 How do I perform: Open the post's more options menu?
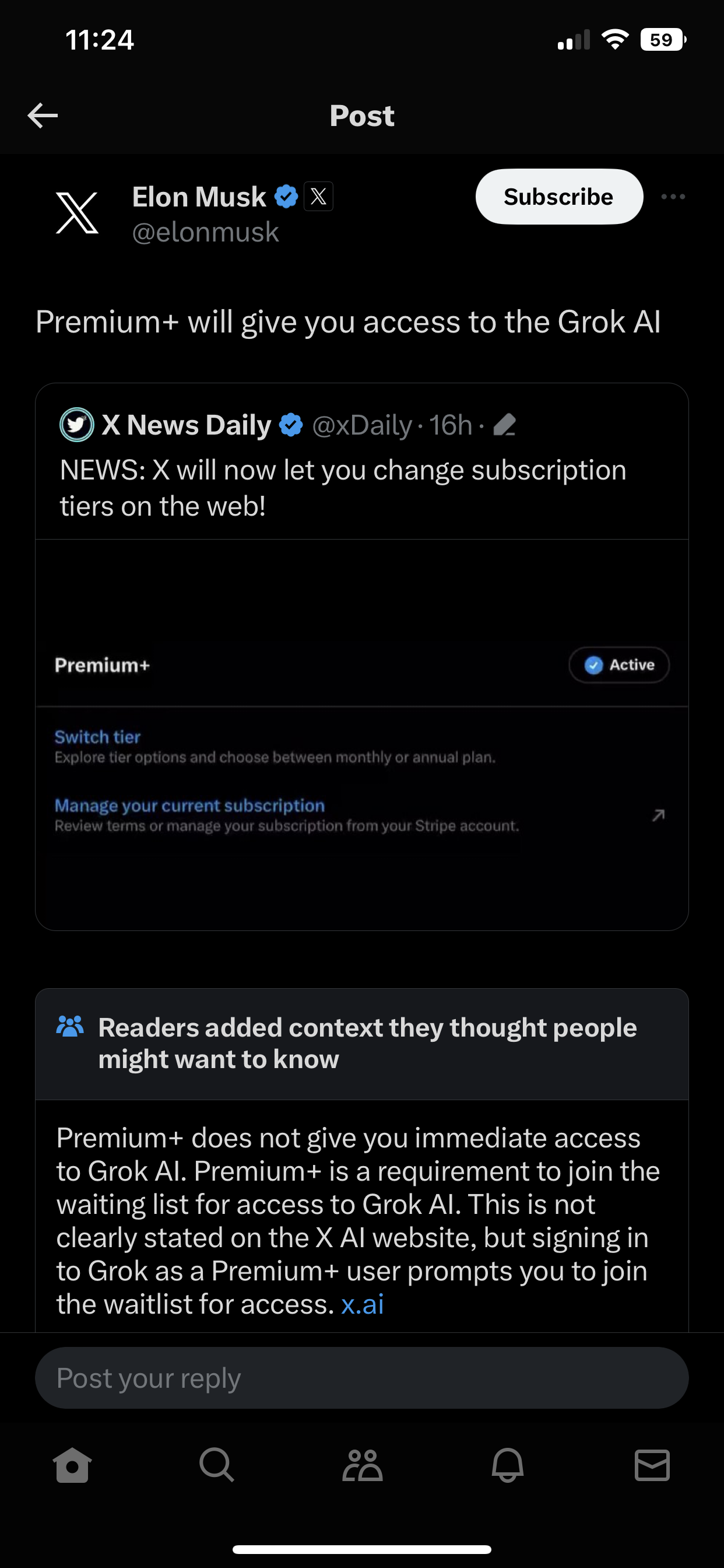pyautogui.click(x=673, y=197)
